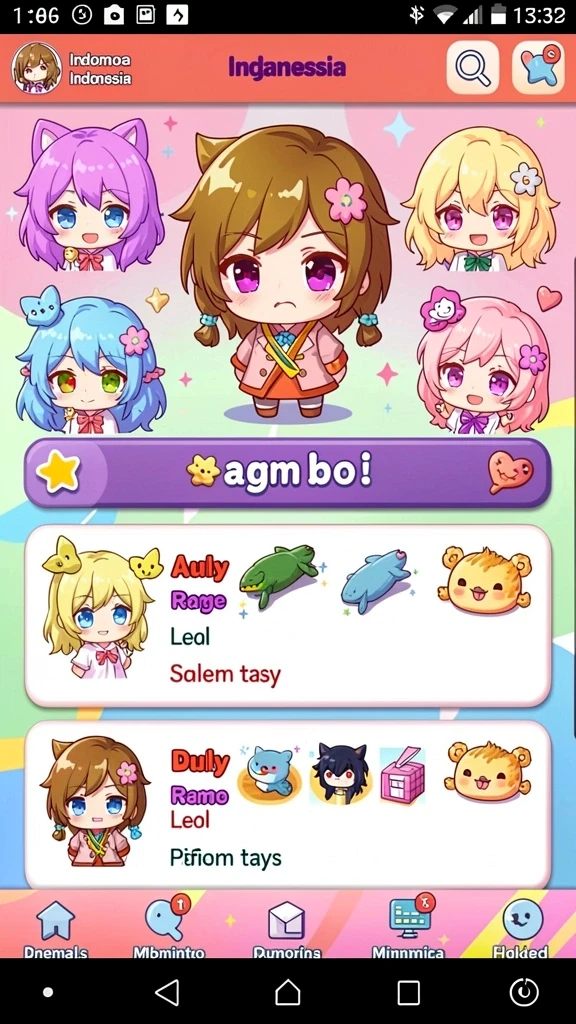Select the pink-haired character
This screenshot has height=1024, width=576.
pos(485,360)
